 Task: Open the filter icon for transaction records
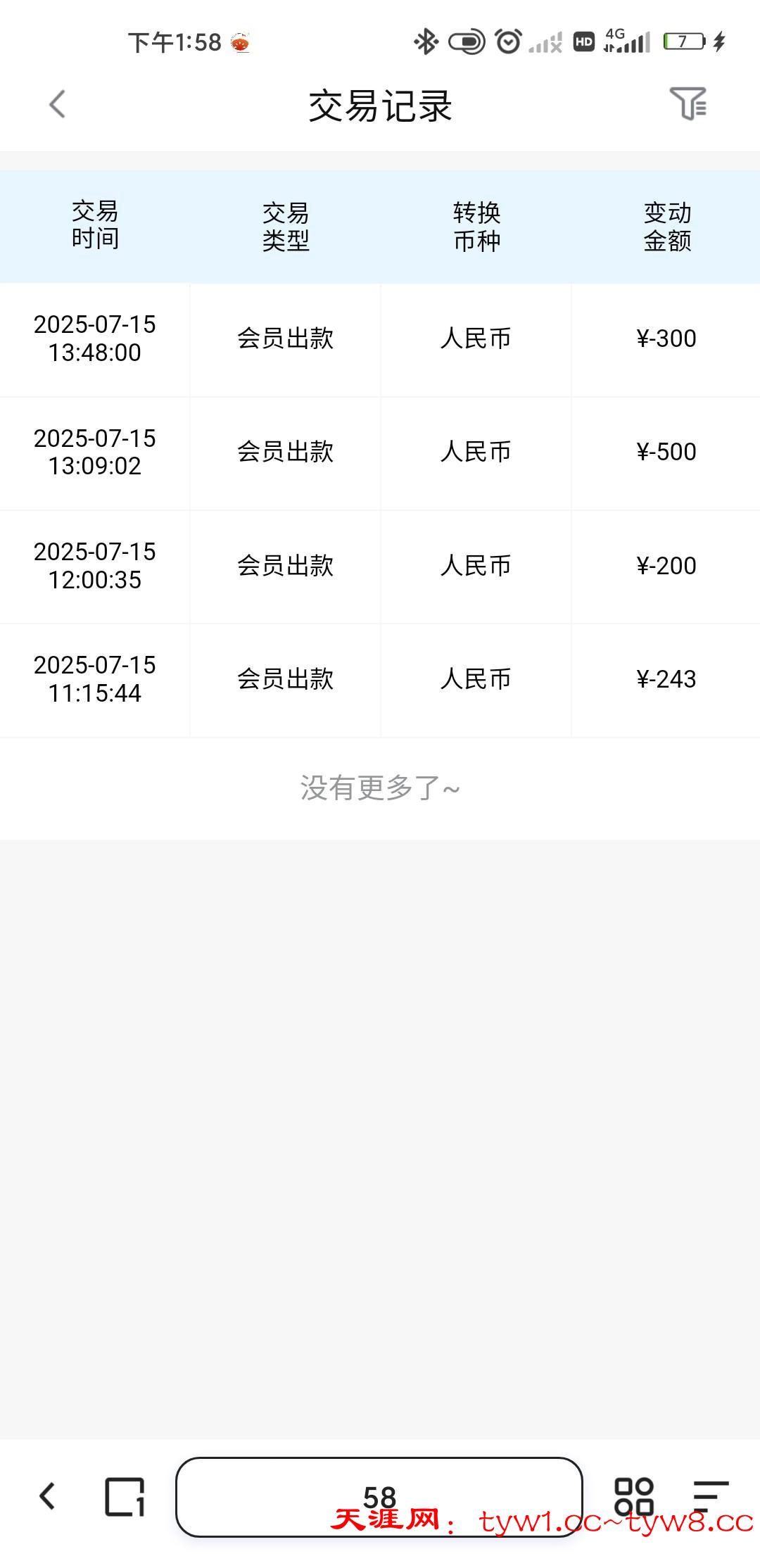coord(688,104)
